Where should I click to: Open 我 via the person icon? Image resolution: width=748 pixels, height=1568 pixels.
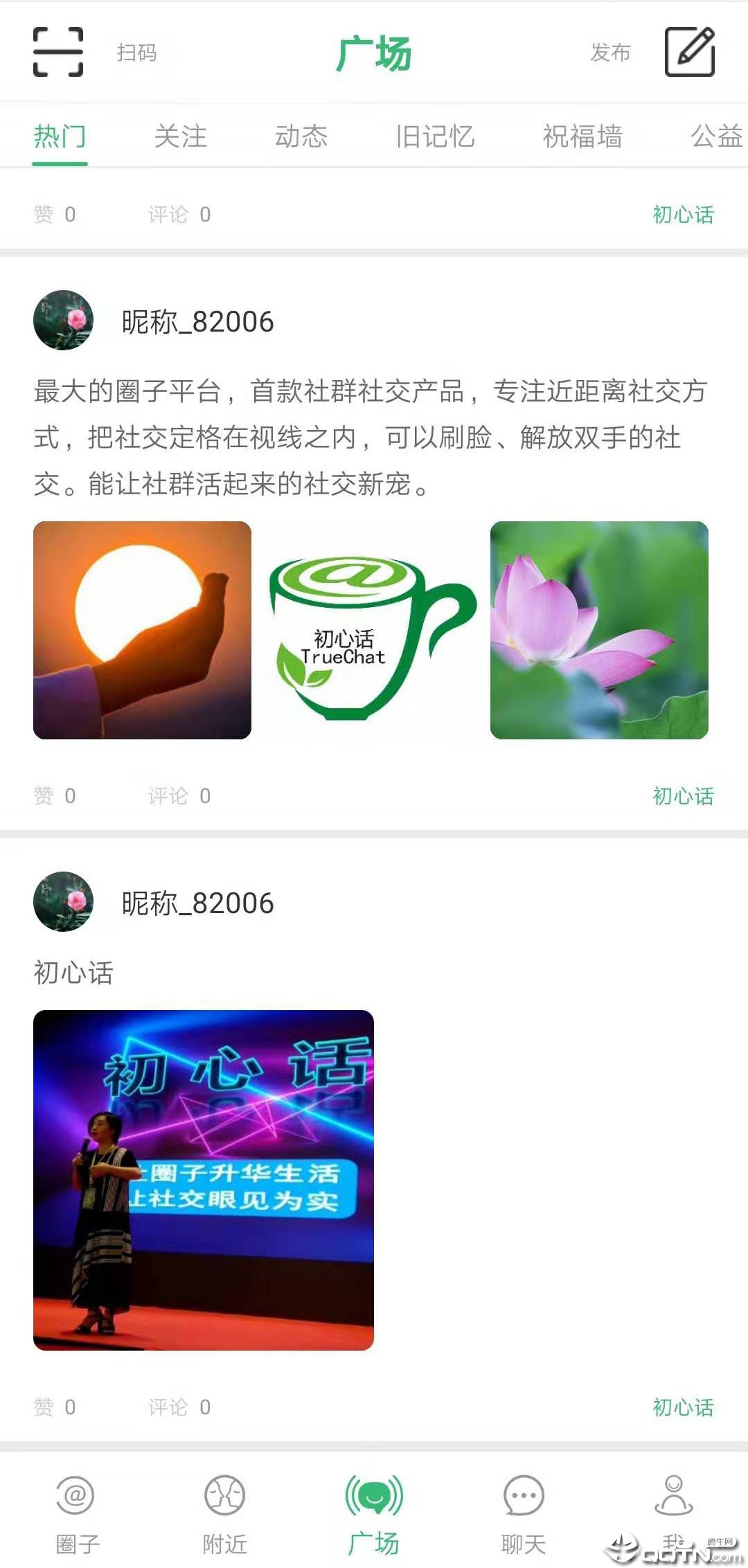pos(673,1495)
